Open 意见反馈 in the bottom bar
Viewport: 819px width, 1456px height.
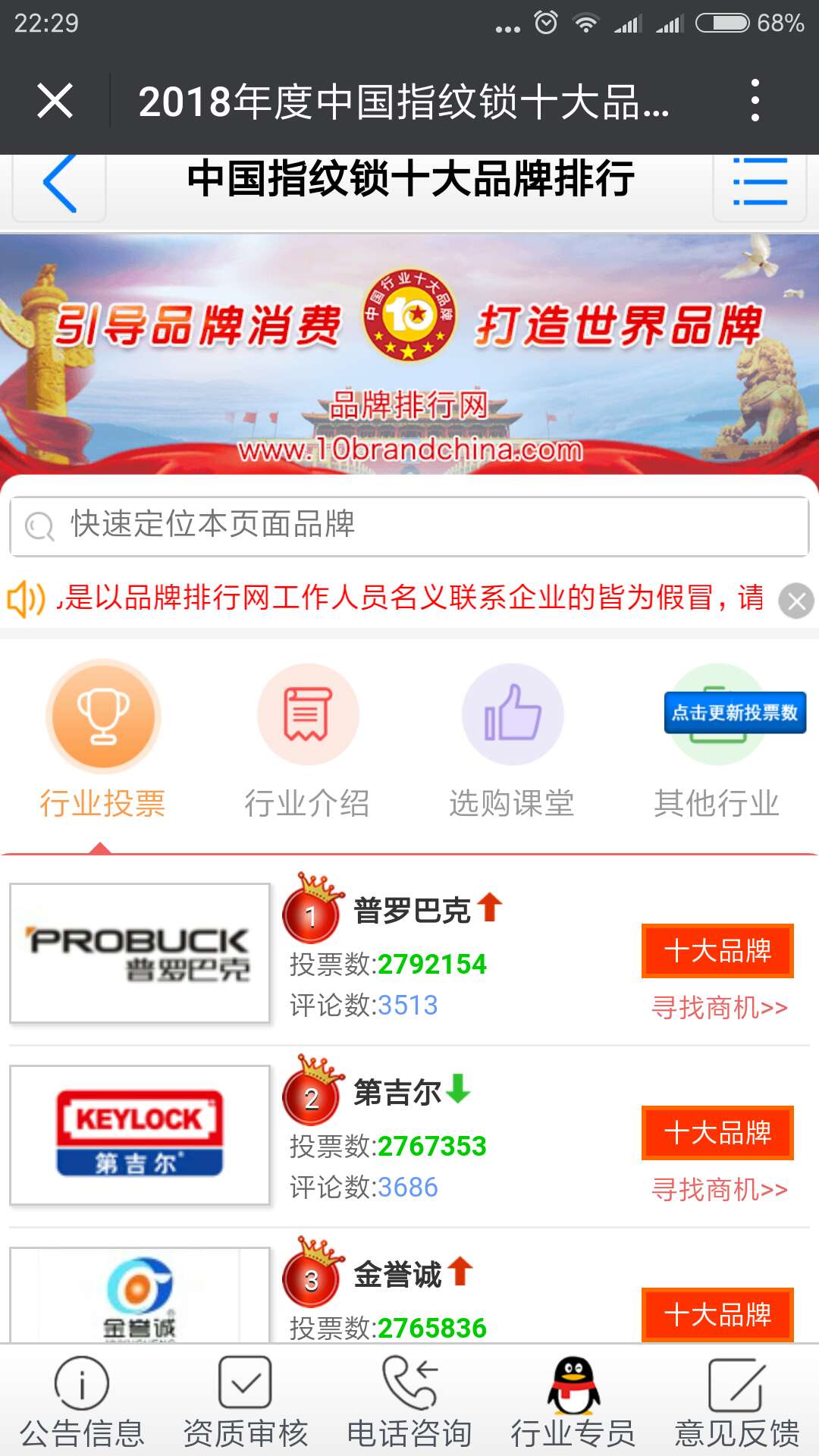click(x=737, y=1403)
